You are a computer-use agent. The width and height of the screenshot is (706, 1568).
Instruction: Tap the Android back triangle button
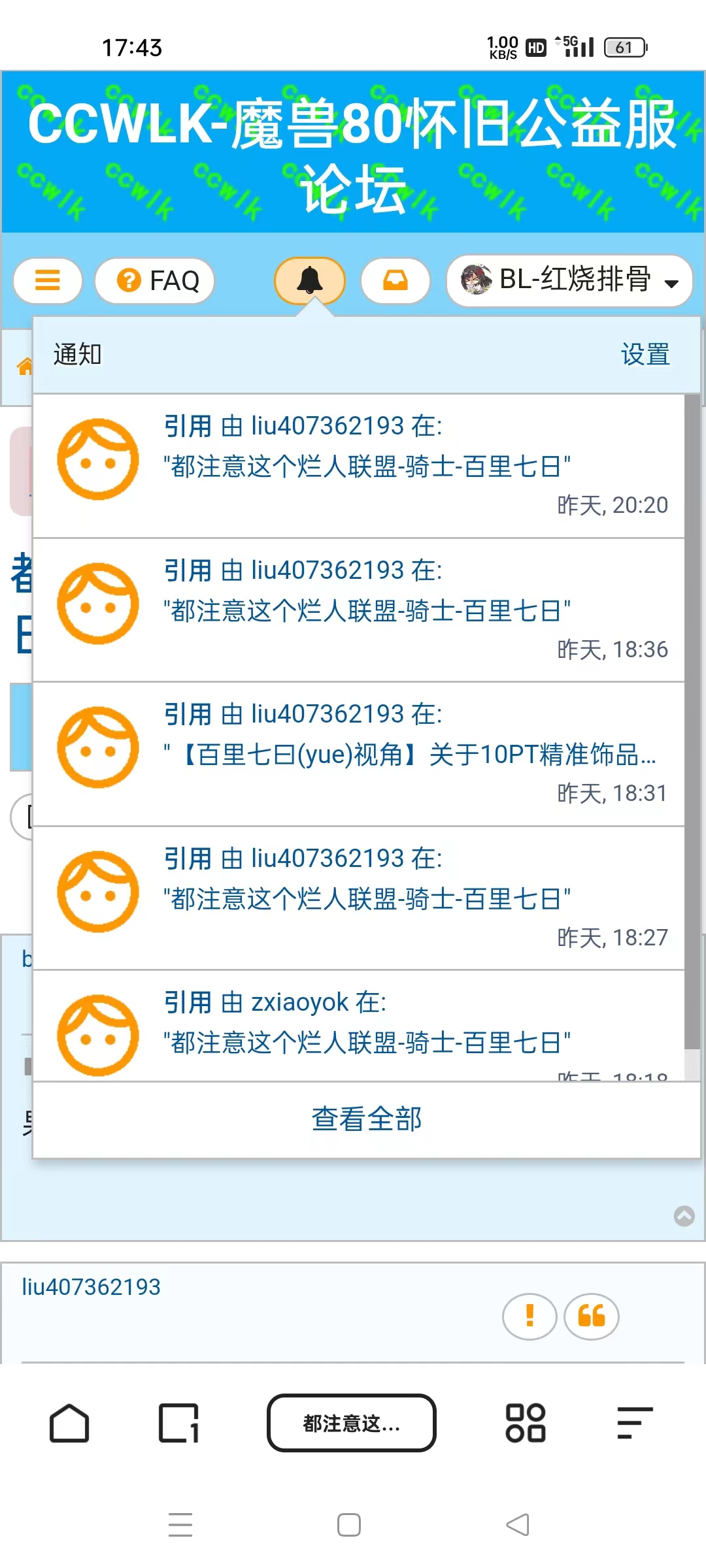click(x=516, y=1524)
